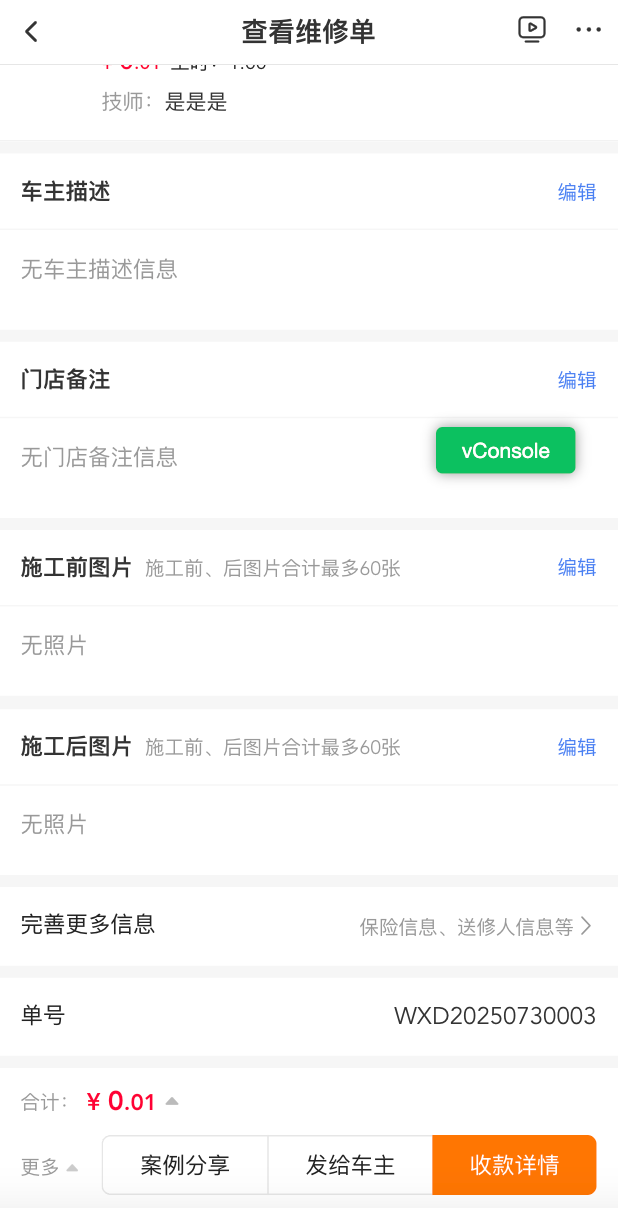The height and width of the screenshot is (1208, 618).
Task: Open the video tutorial icon
Action: click(532, 29)
